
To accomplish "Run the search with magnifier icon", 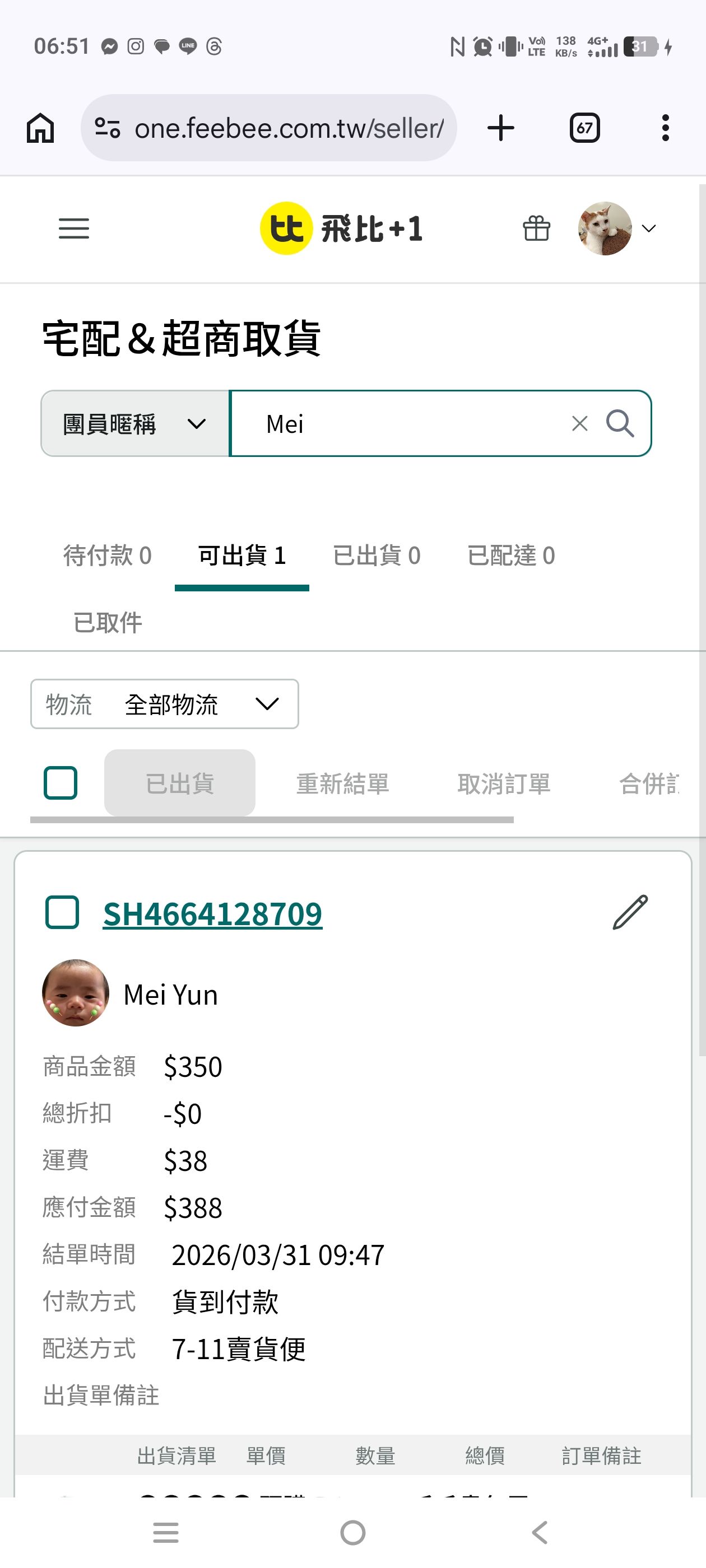I will [x=620, y=424].
